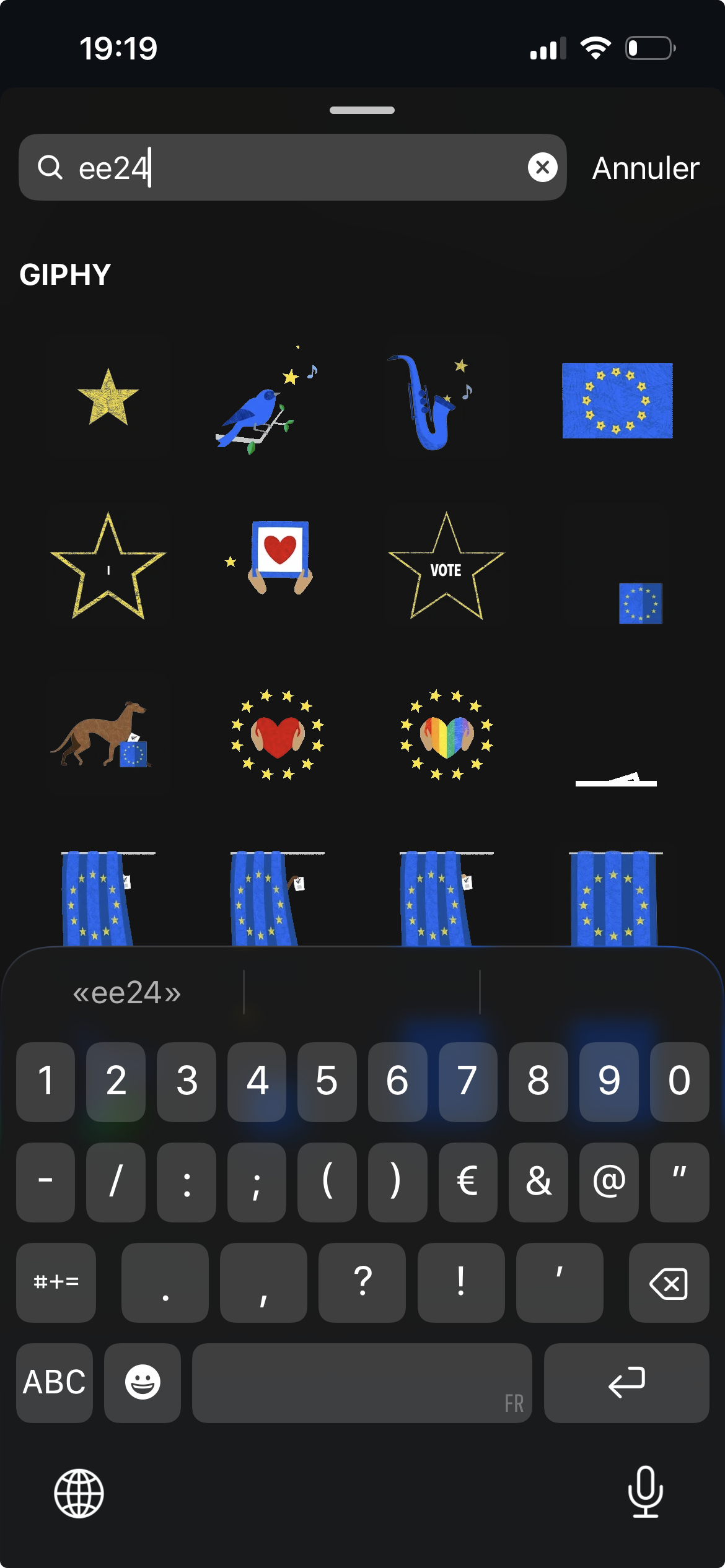Image resolution: width=725 pixels, height=1568 pixels.
Task: Open the emoji keyboard
Action: tap(143, 1382)
